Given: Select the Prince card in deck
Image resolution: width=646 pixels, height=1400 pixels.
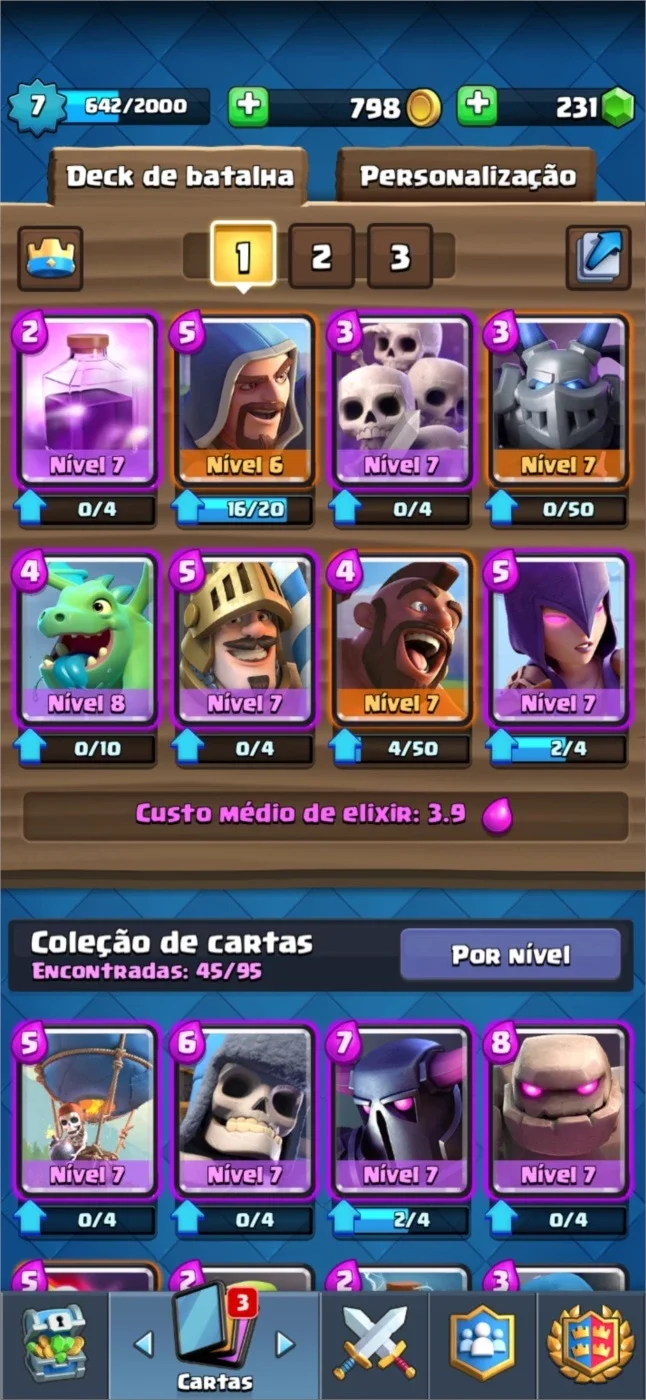Looking at the screenshot, I should pos(245,638).
